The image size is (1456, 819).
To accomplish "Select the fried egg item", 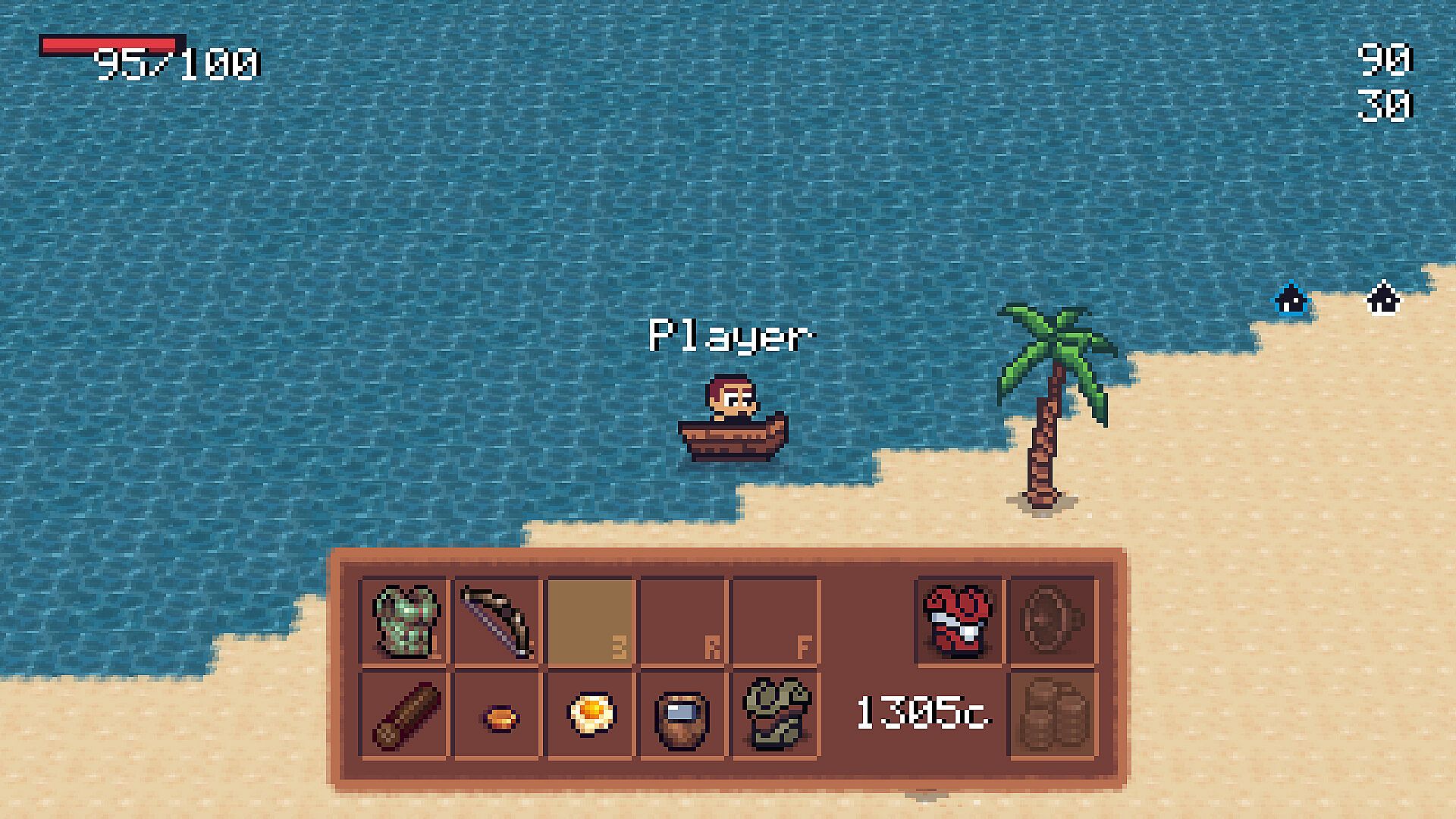I will click(591, 714).
